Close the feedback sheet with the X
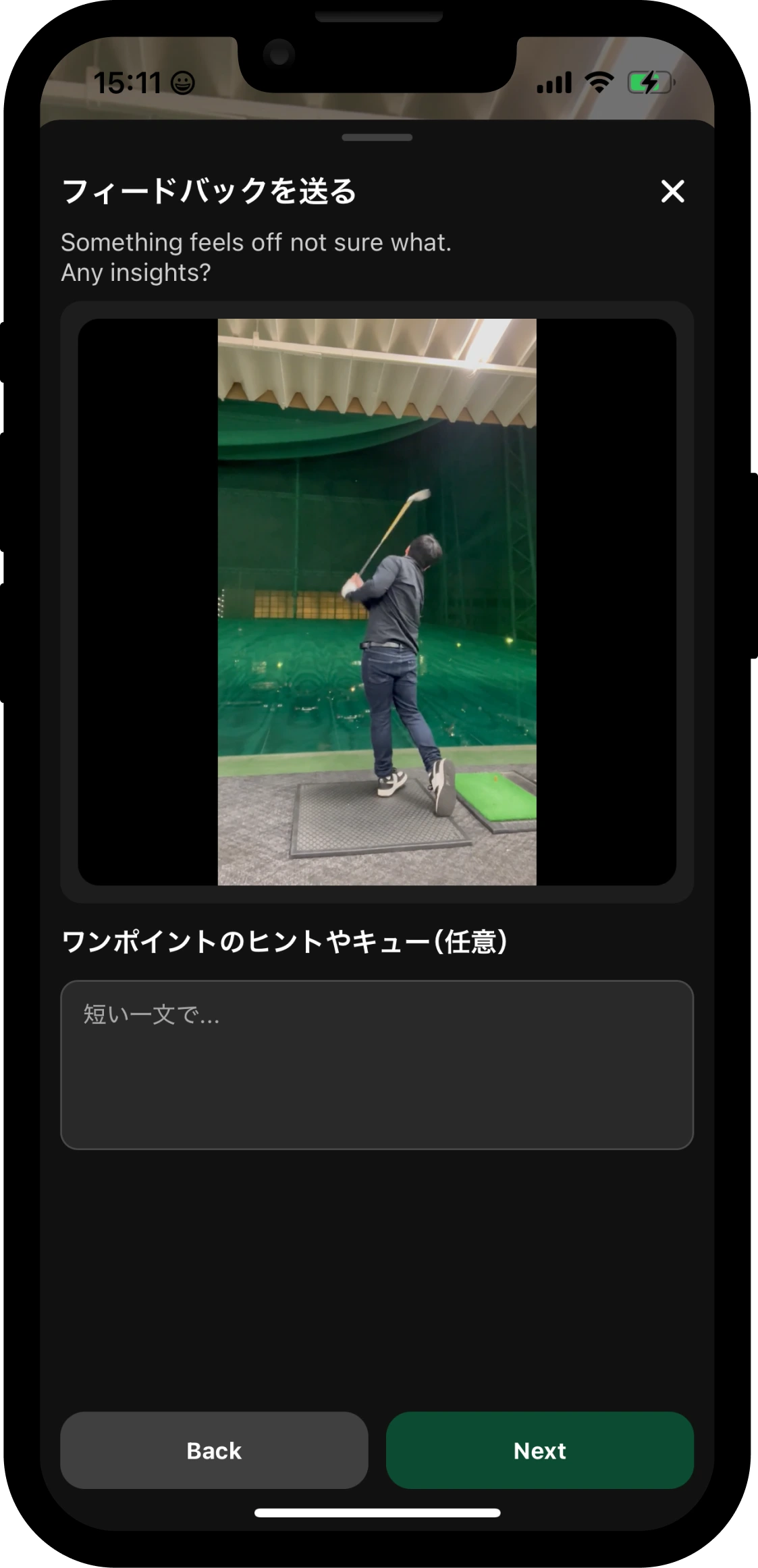The image size is (758, 1568). click(672, 191)
